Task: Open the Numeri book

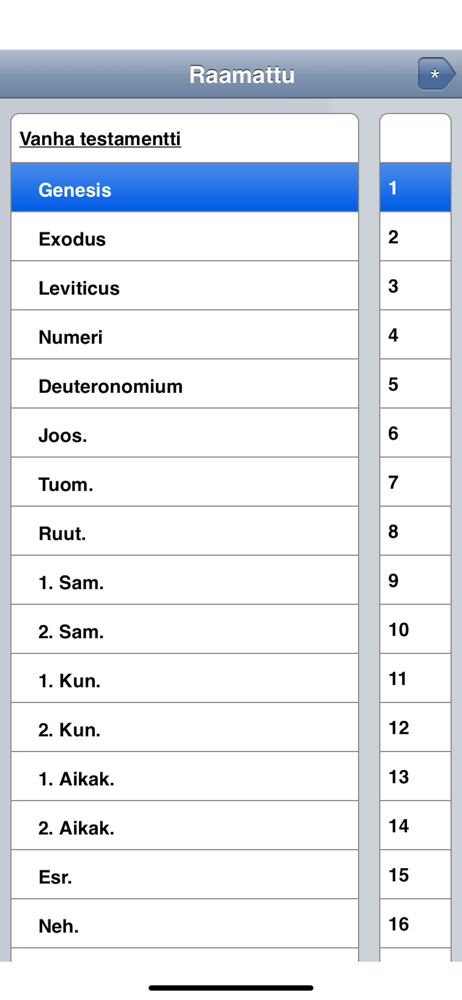Action: 184,335
